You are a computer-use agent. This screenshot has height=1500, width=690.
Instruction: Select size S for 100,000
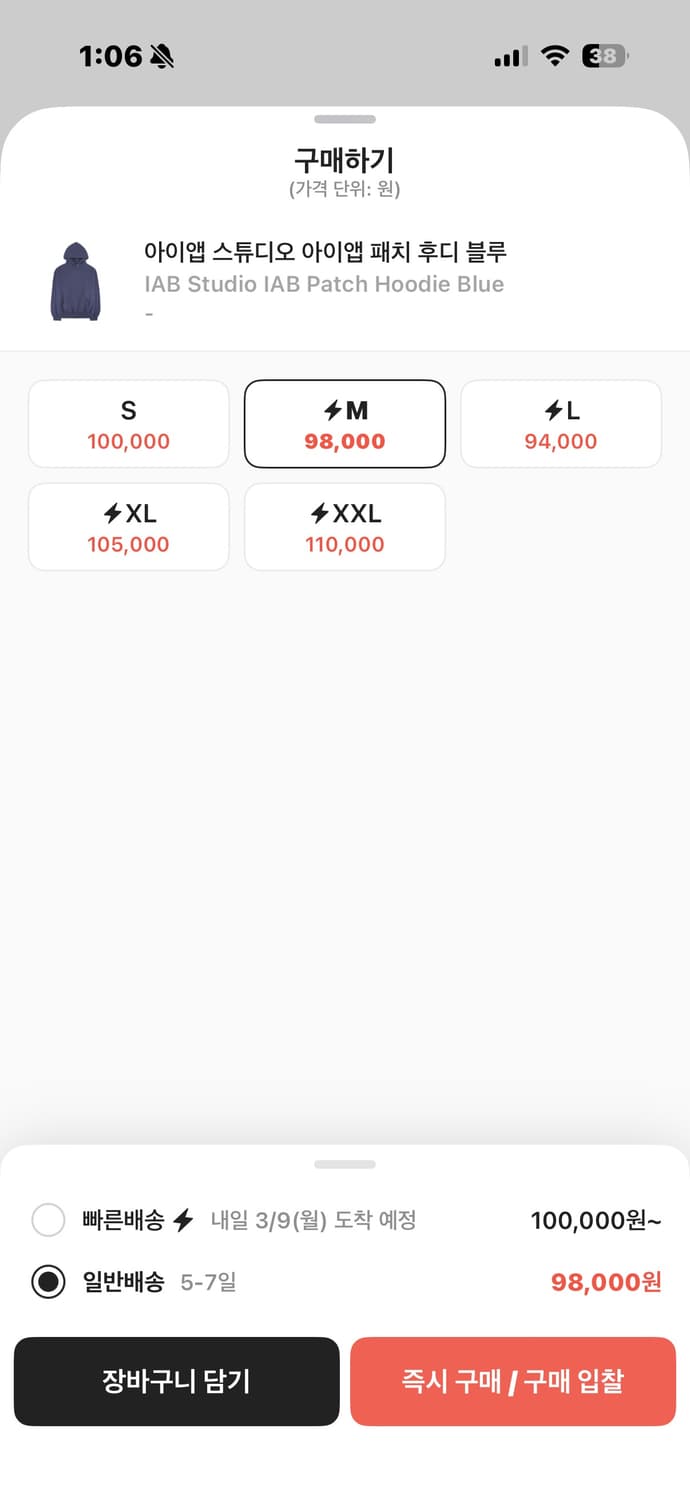click(x=129, y=424)
